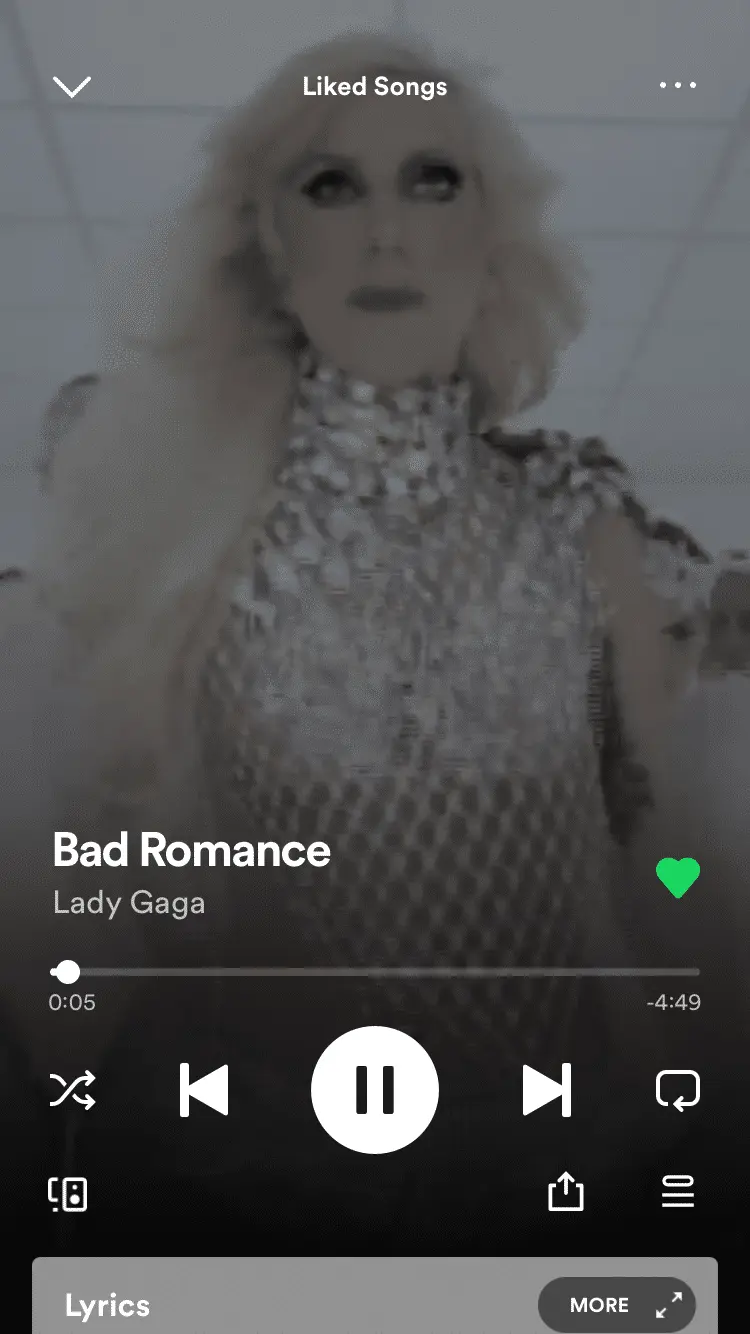750x1334 pixels.
Task: Open the Lady Gaga artist page
Action: [129, 903]
